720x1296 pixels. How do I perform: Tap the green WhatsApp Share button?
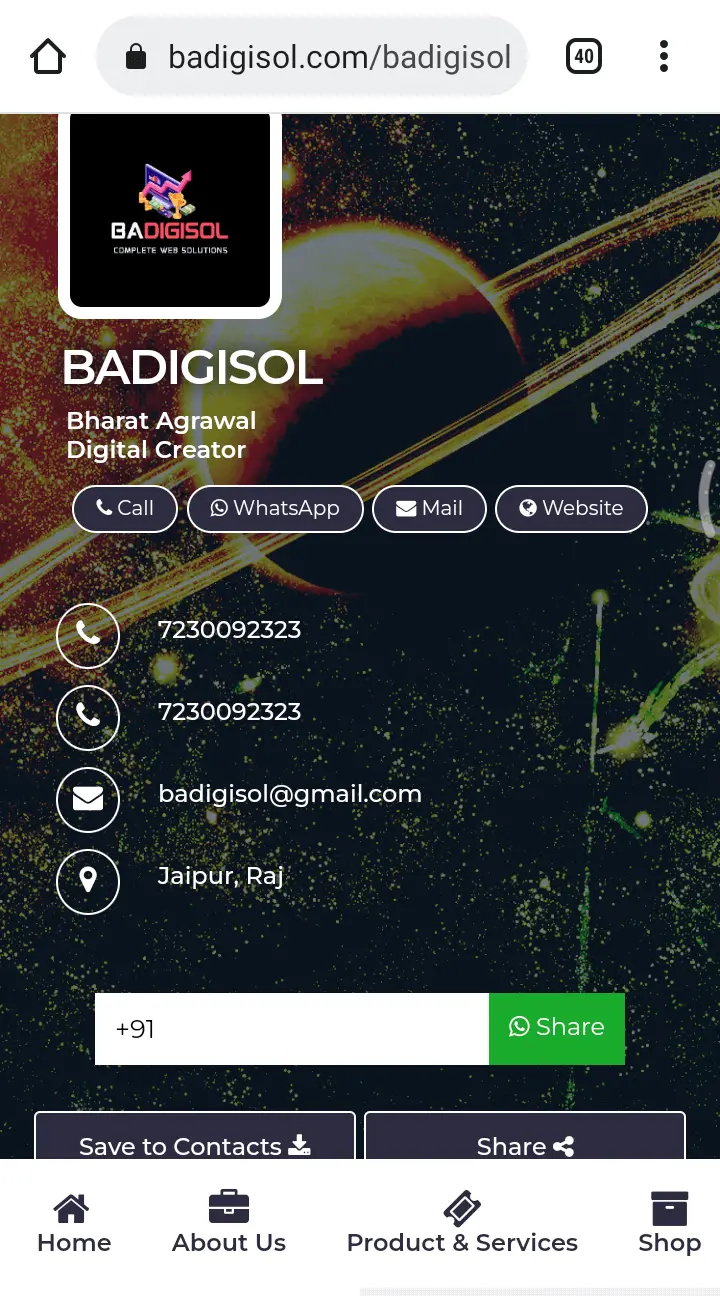coord(557,1029)
